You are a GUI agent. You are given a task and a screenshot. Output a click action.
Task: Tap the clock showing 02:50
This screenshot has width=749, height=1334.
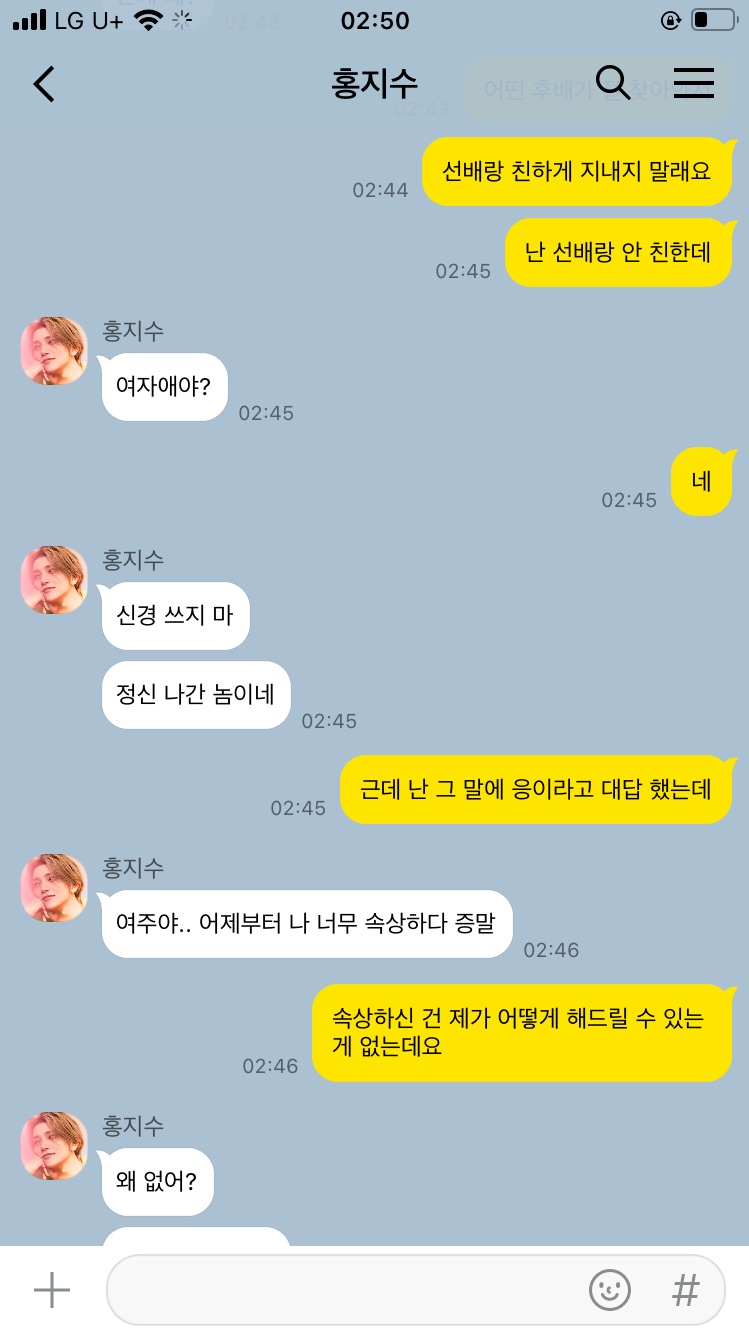[x=374, y=20]
